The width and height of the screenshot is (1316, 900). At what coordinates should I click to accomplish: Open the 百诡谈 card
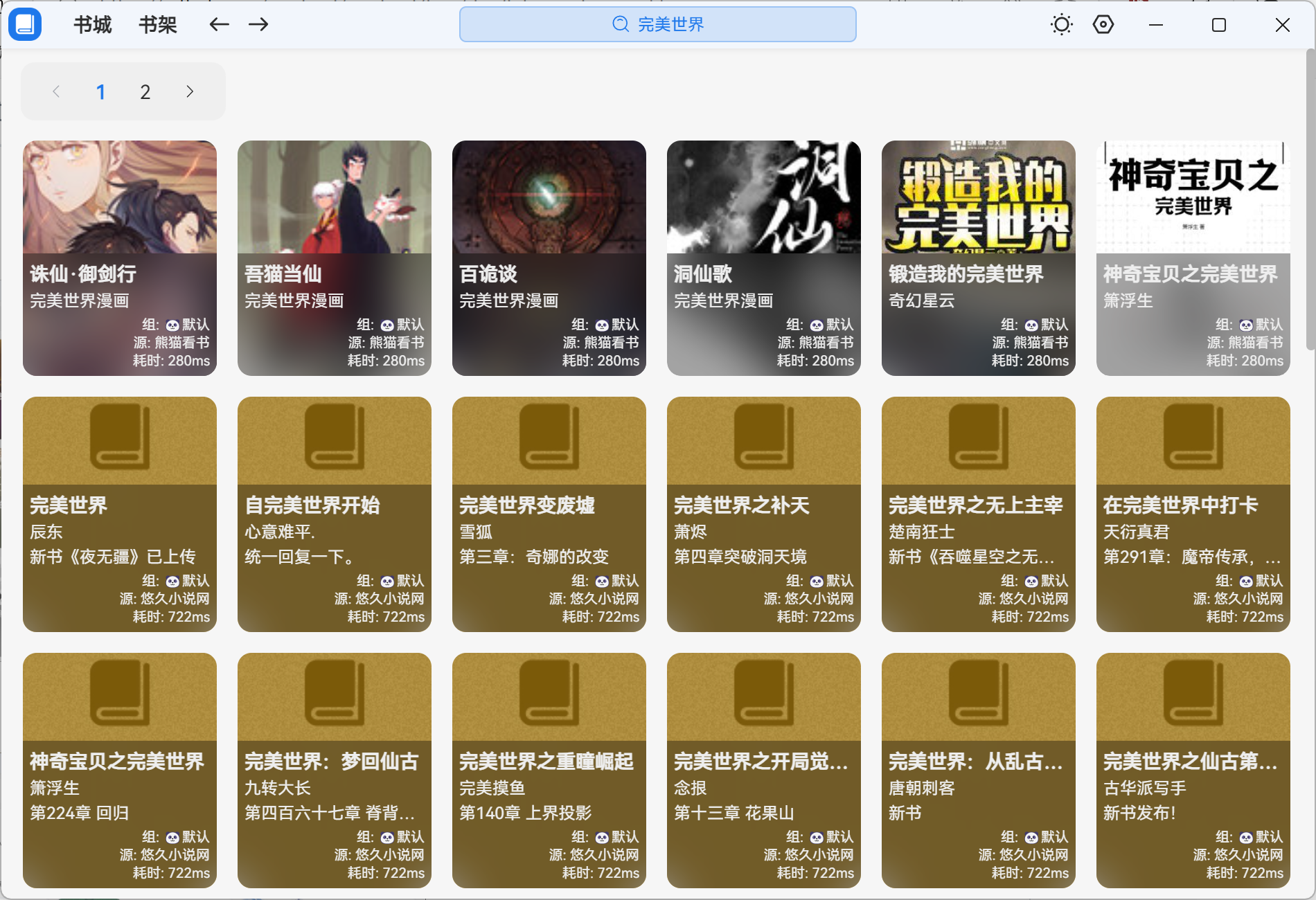(549, 258)
